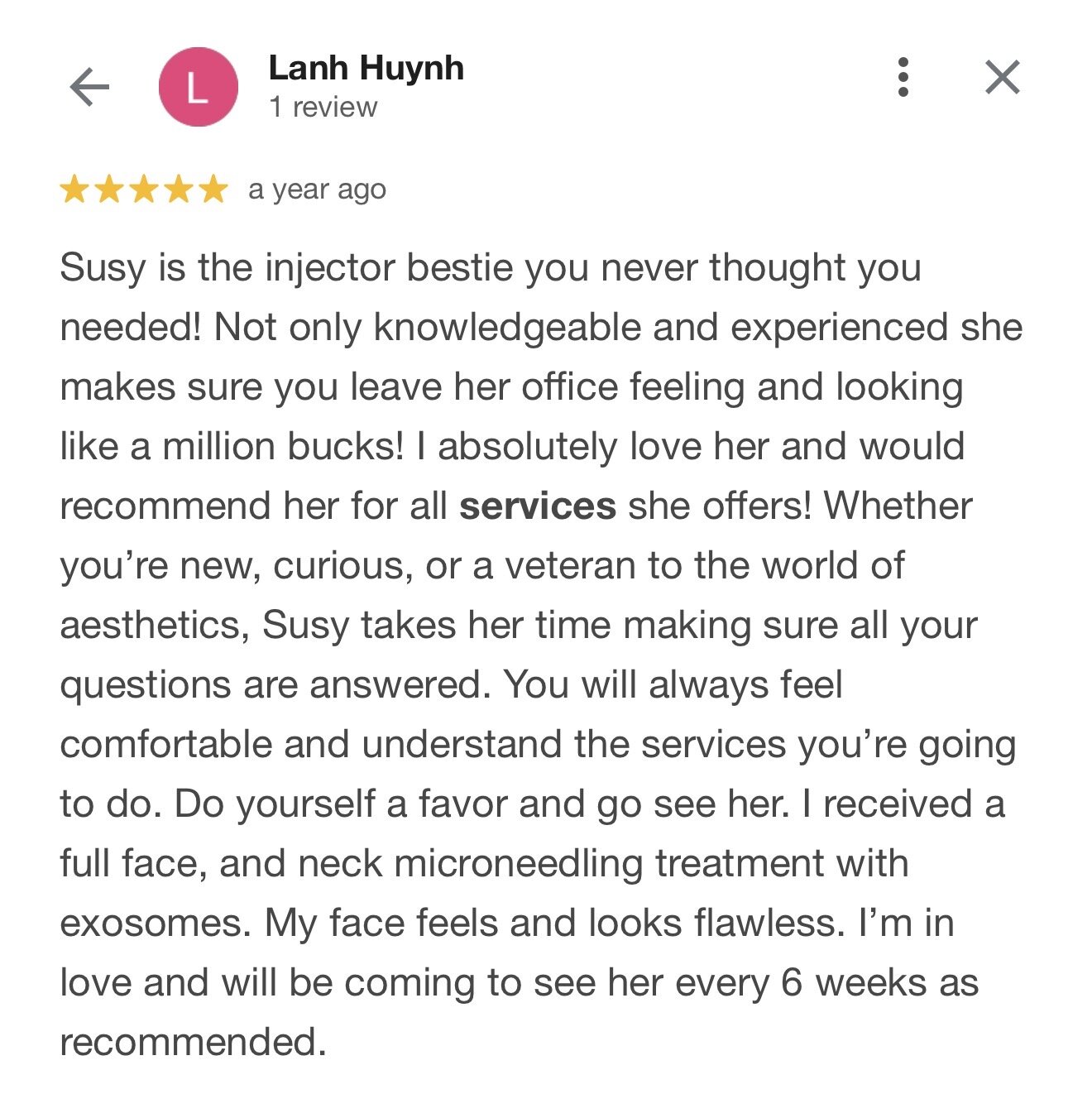1092x1118 pixels.
Task: Open the three-dot overflow menu
Action: click(x=903, y=78)
